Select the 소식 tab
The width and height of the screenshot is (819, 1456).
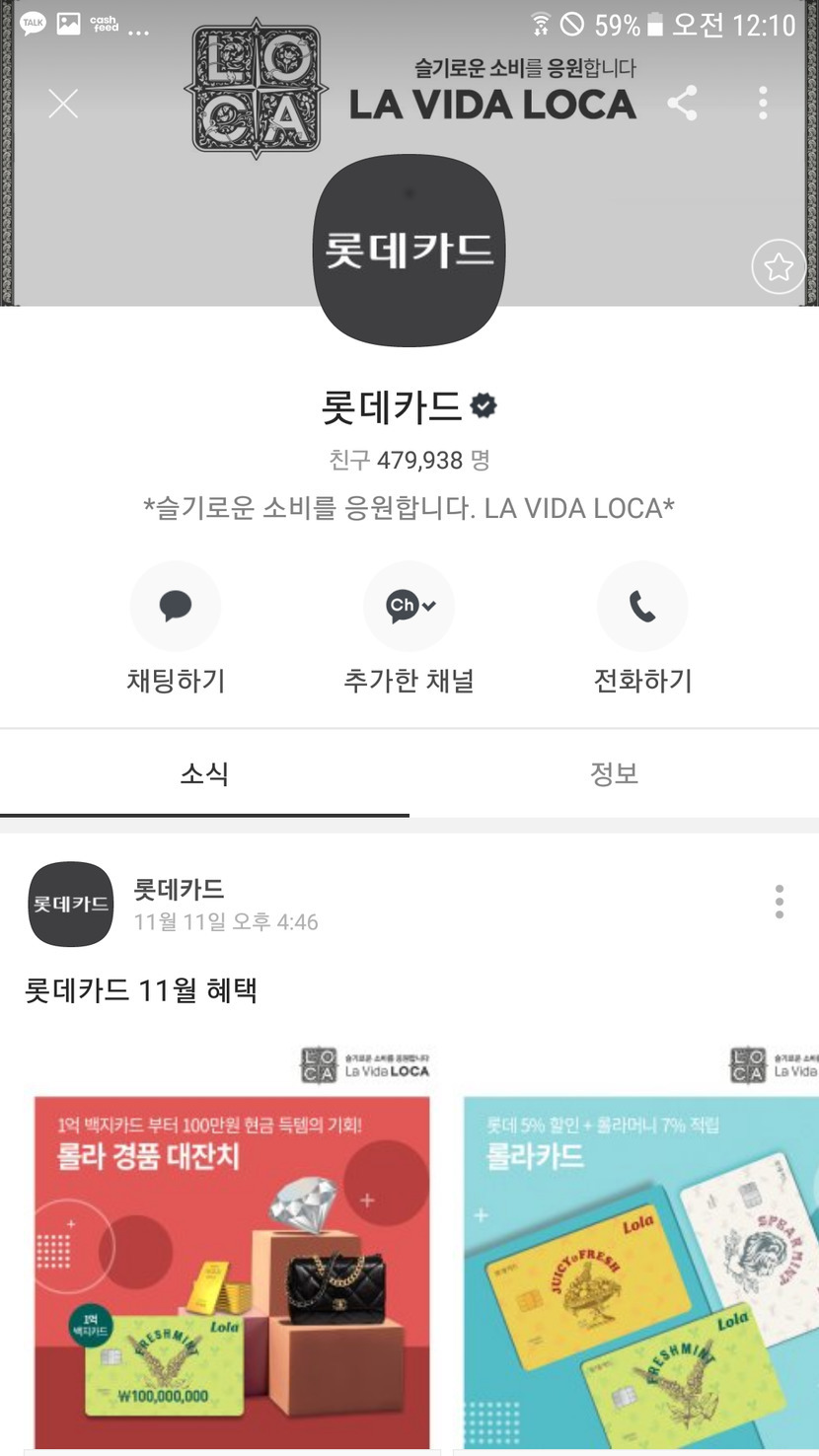pyautogui.click(x=204, y=773)
